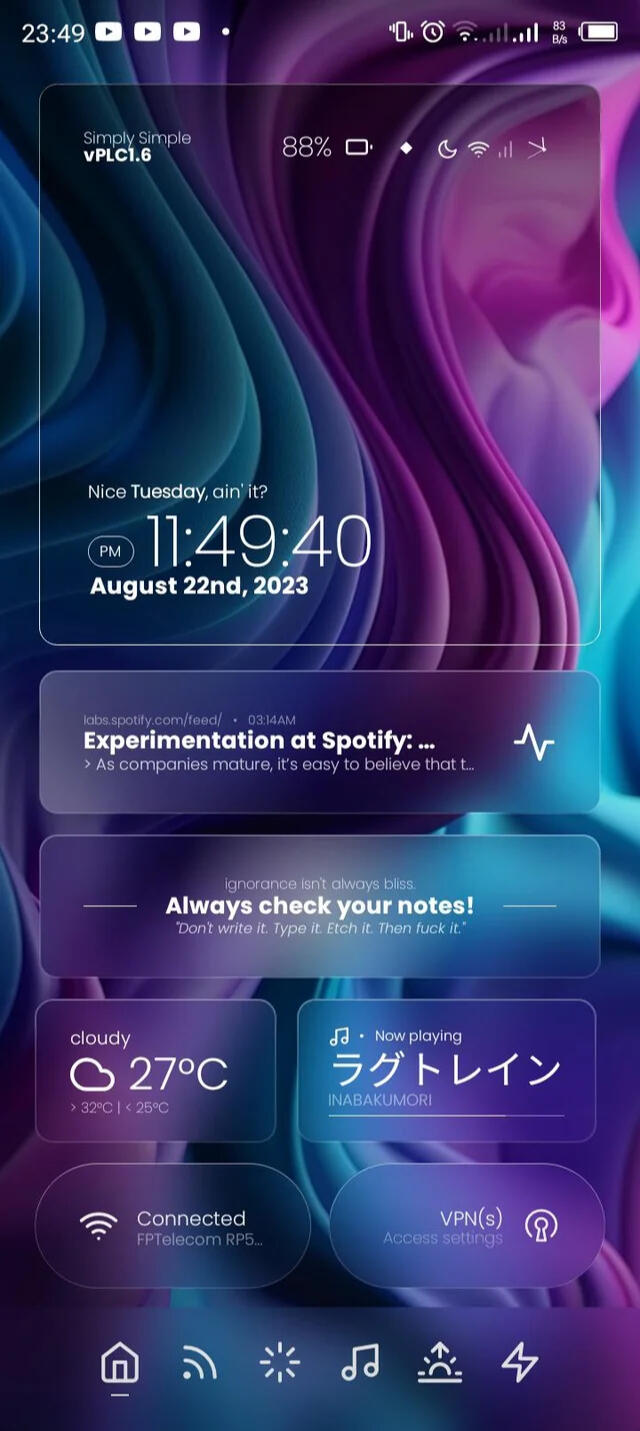This screenshot has width=640, height=1431.
Task: Switch to the RSS feed tab
Action: [199, 1362]
